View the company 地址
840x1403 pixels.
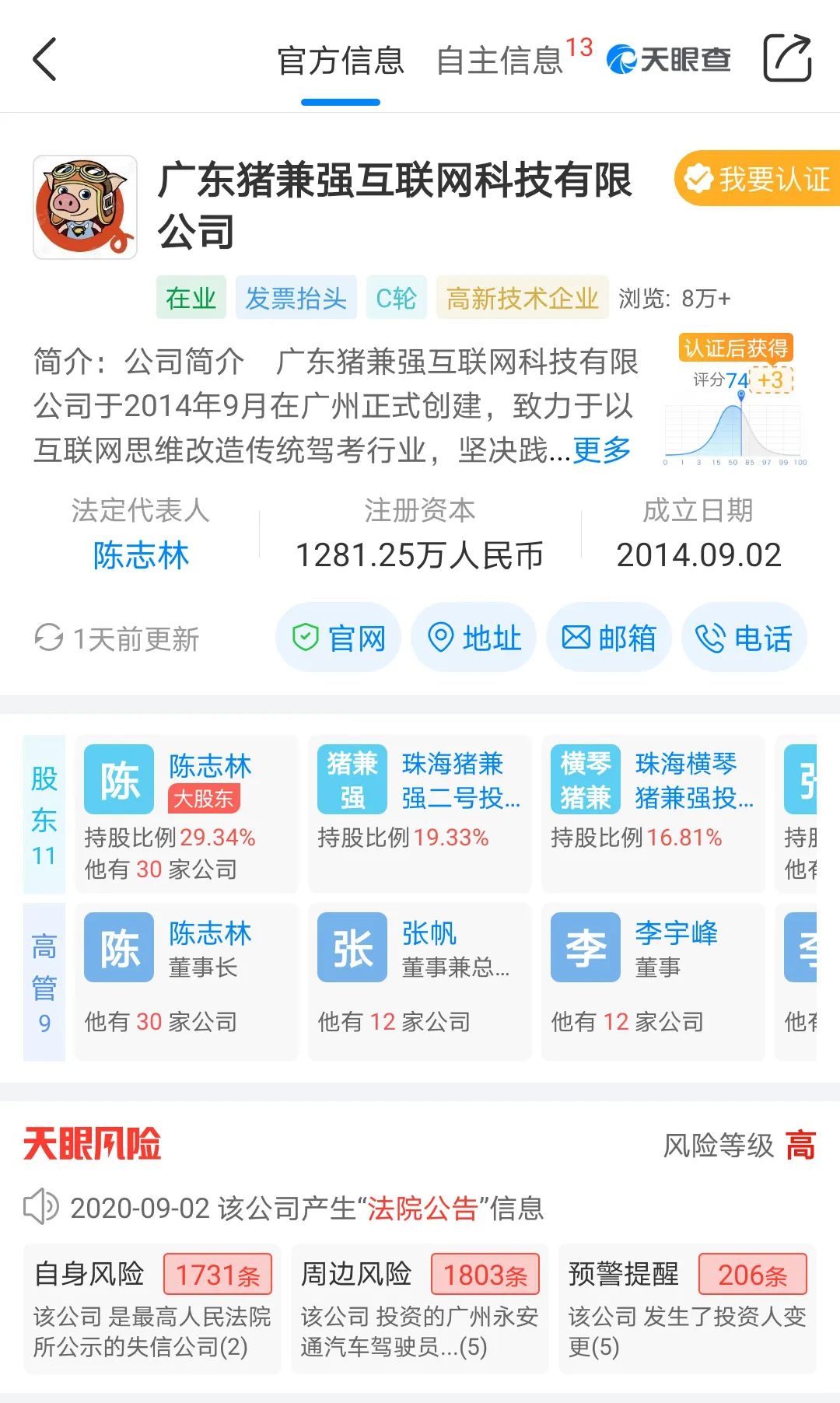coord(474,639)
